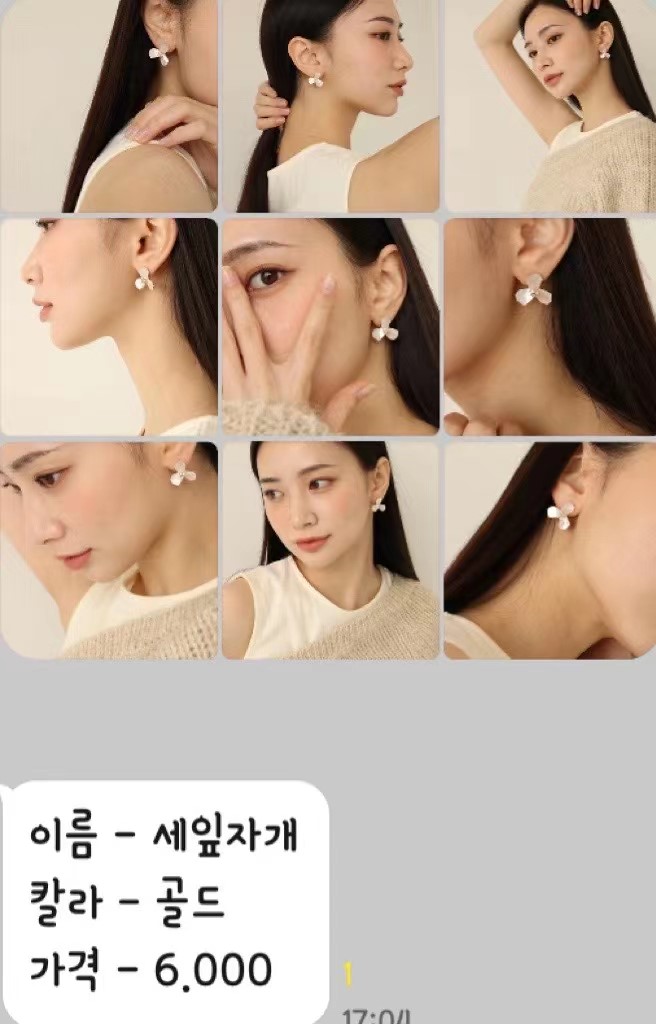Open the front-facing portrait in knit vest
The image size is (656, 1024).
tap(330, 550)
